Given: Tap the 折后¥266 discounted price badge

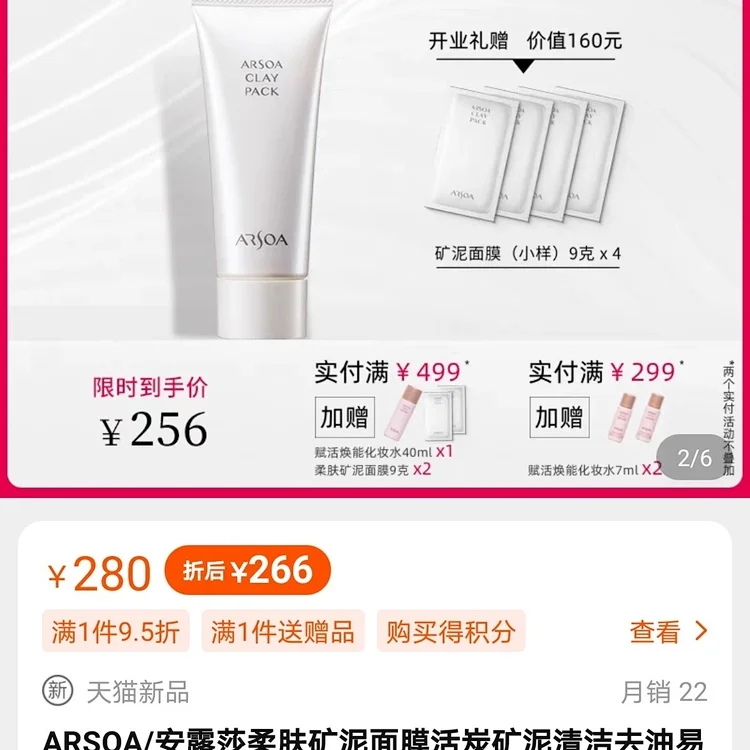Looking at the screenshot, I should coord(247,571).
